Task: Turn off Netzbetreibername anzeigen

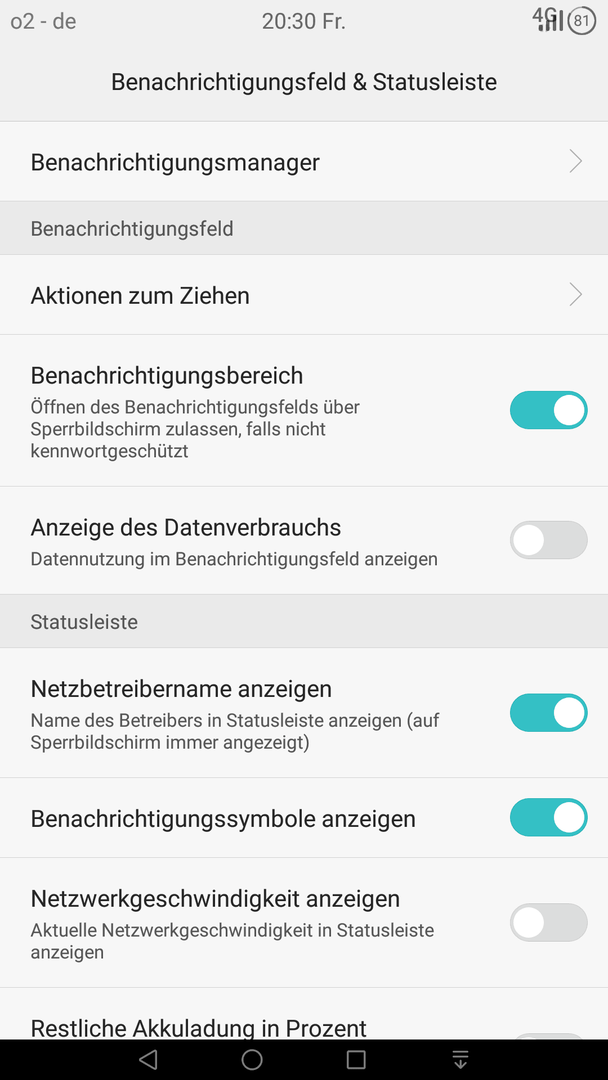Action: pos(548,713)
